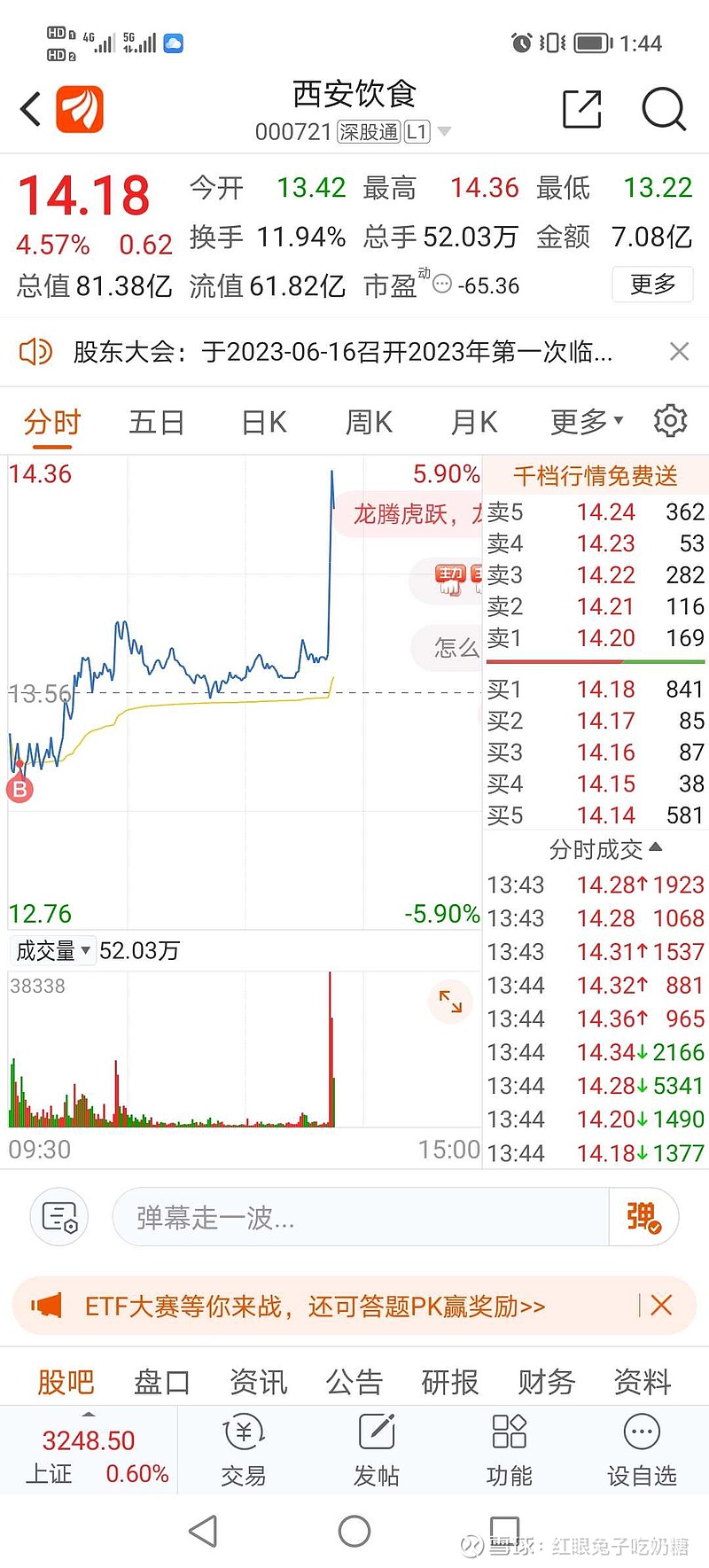Tap 更多 to show more quote data
Screen dimensions: 709x1568
point(652,285)
